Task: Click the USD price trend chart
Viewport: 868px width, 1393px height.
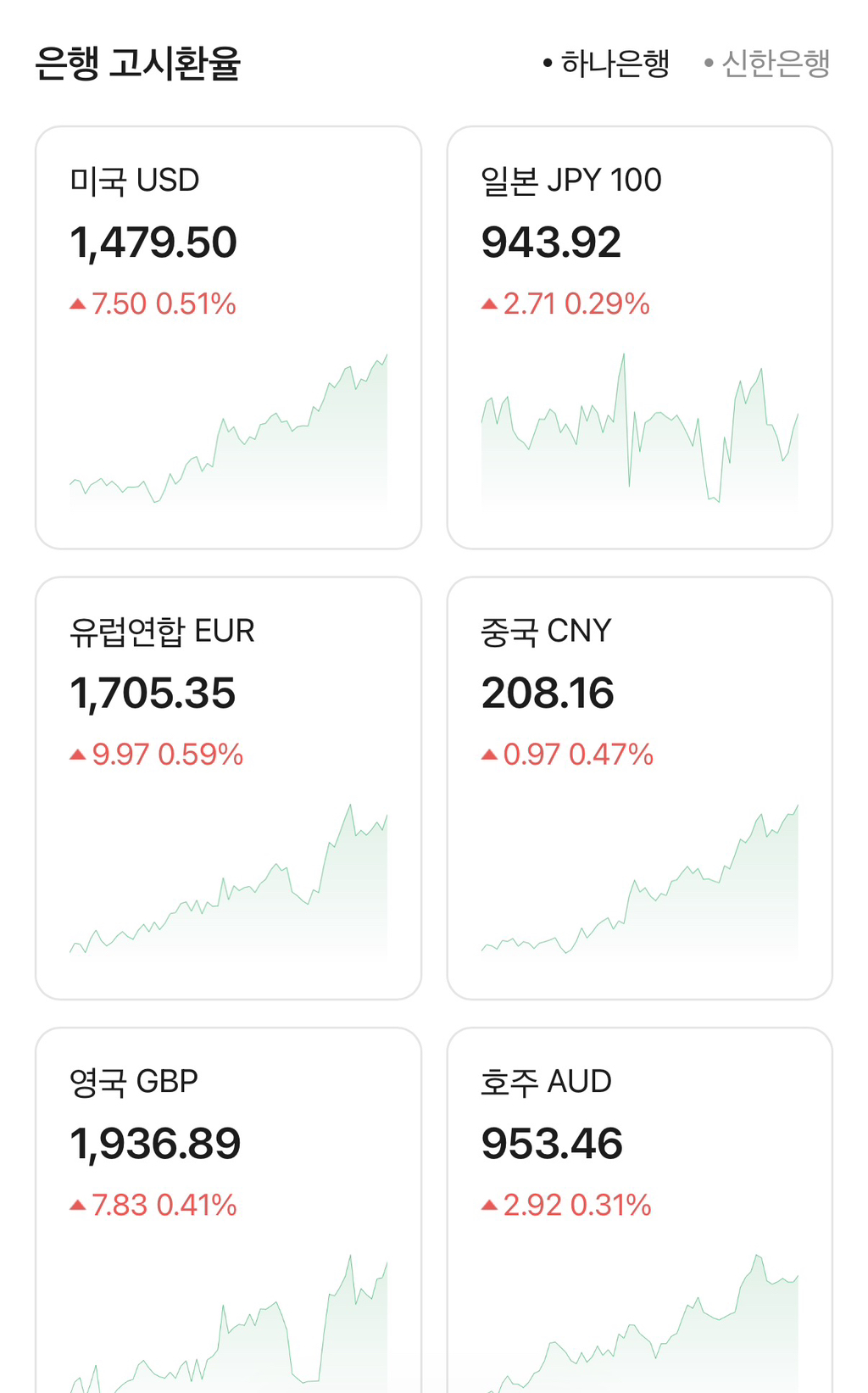Action: coord(229,432)
